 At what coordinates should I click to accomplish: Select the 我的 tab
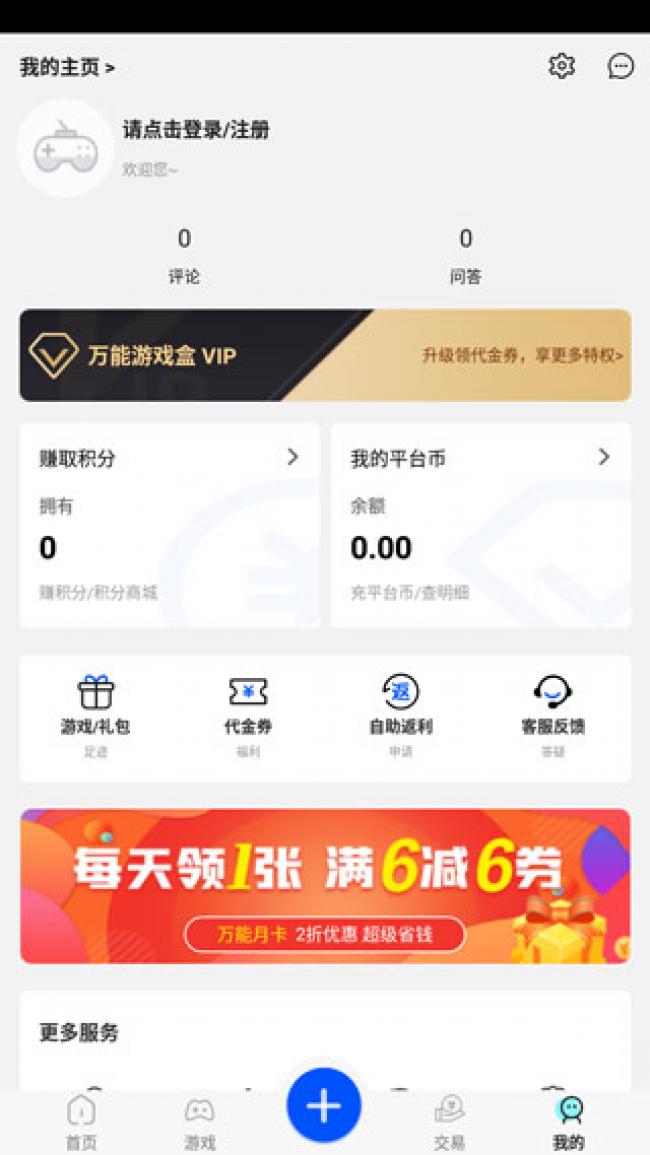569,1122
